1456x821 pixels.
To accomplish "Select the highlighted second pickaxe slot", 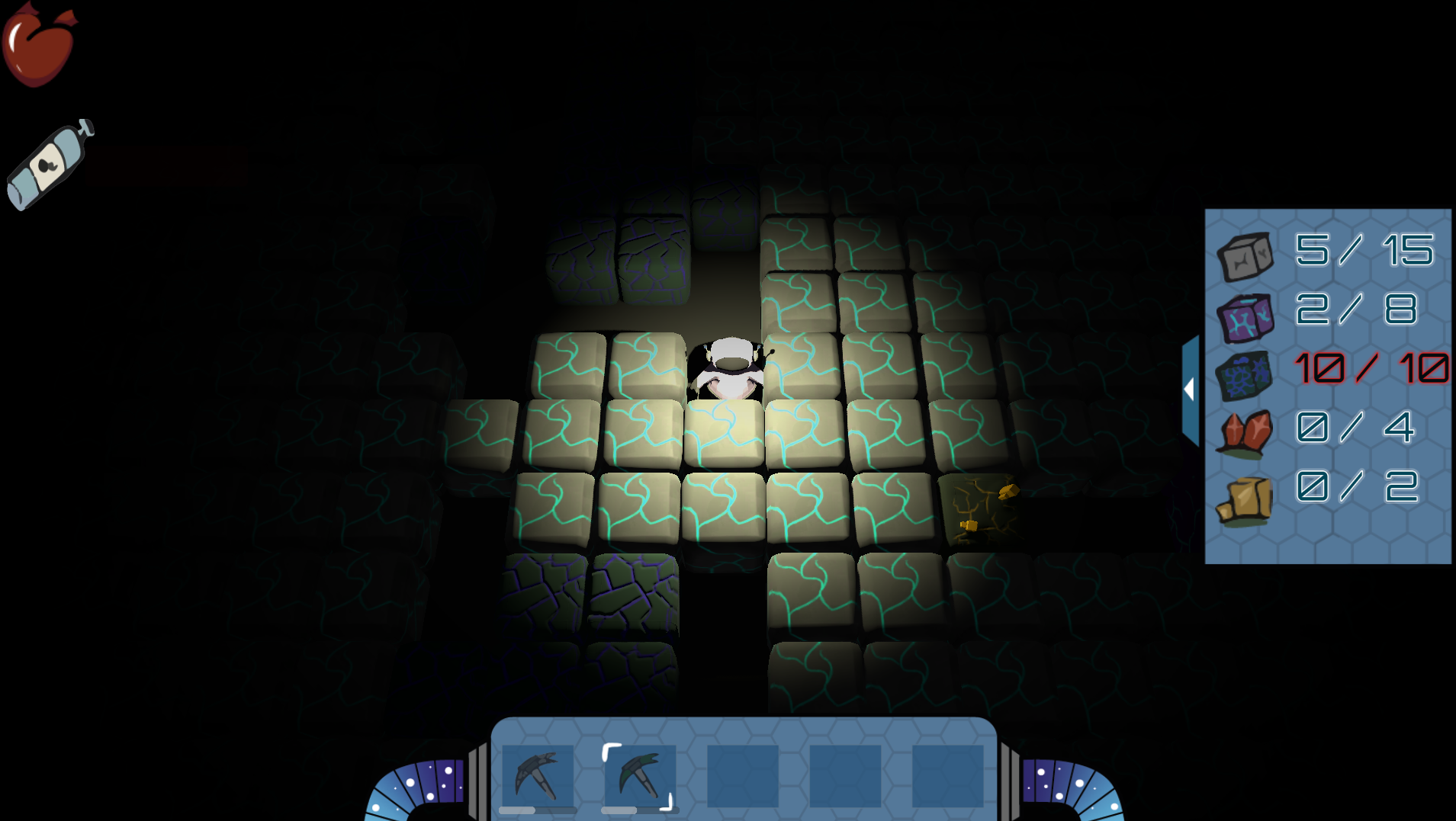I will (639, 775).
